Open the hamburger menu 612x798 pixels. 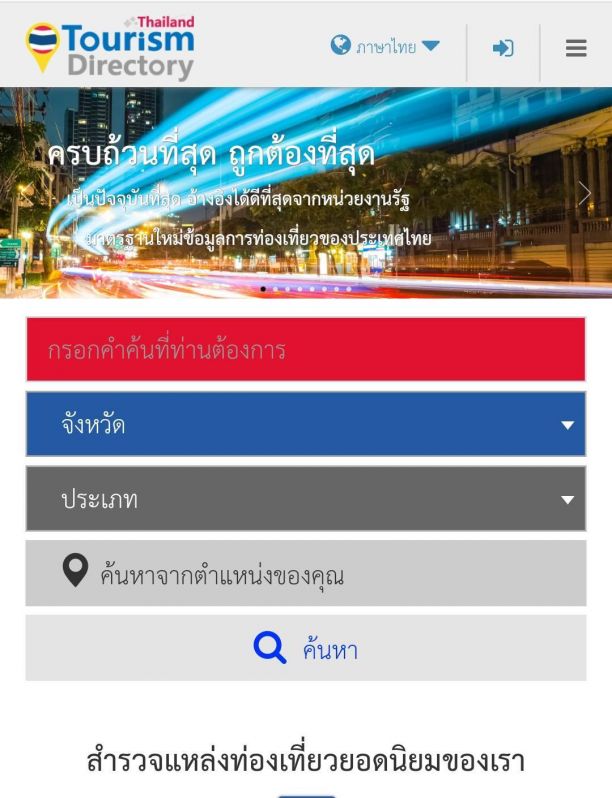(576, 47)
